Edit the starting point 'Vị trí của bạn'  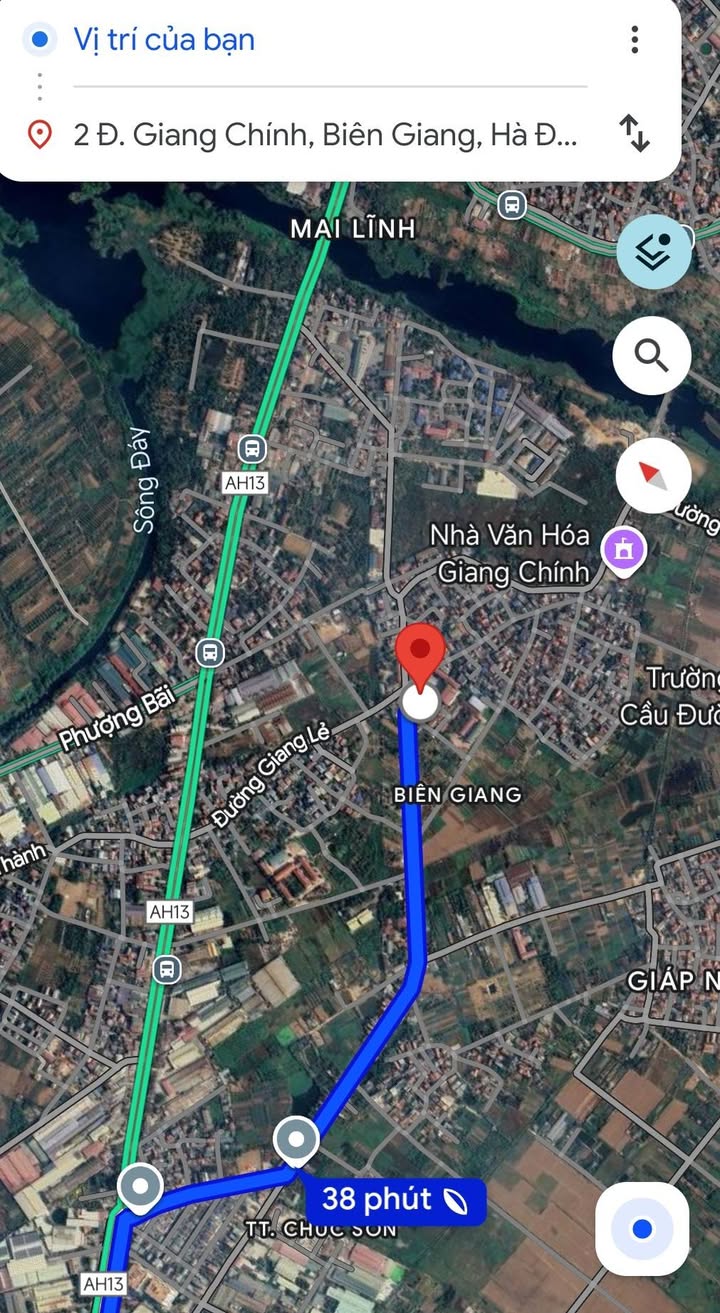[x=165, y=40]
